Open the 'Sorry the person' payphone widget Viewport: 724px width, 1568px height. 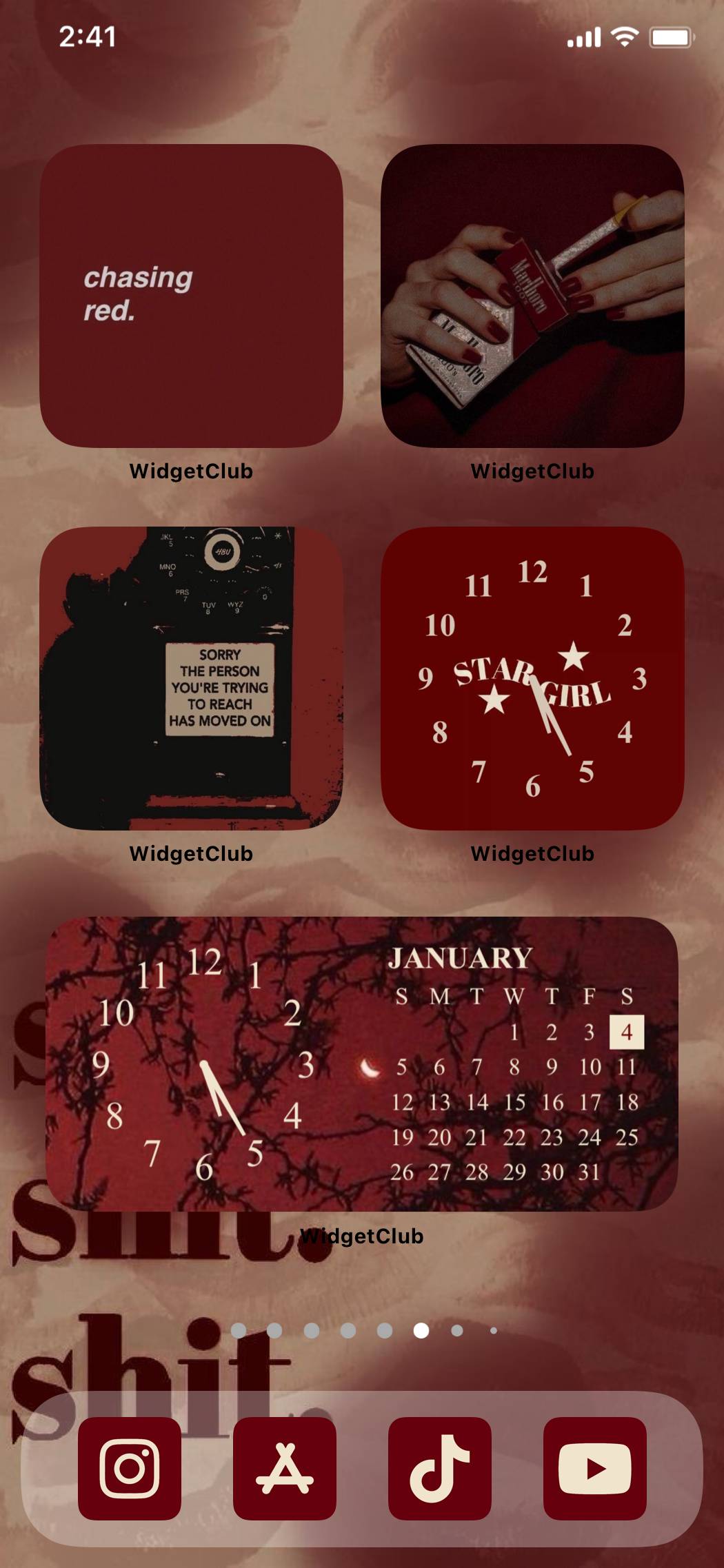point(191,678)
